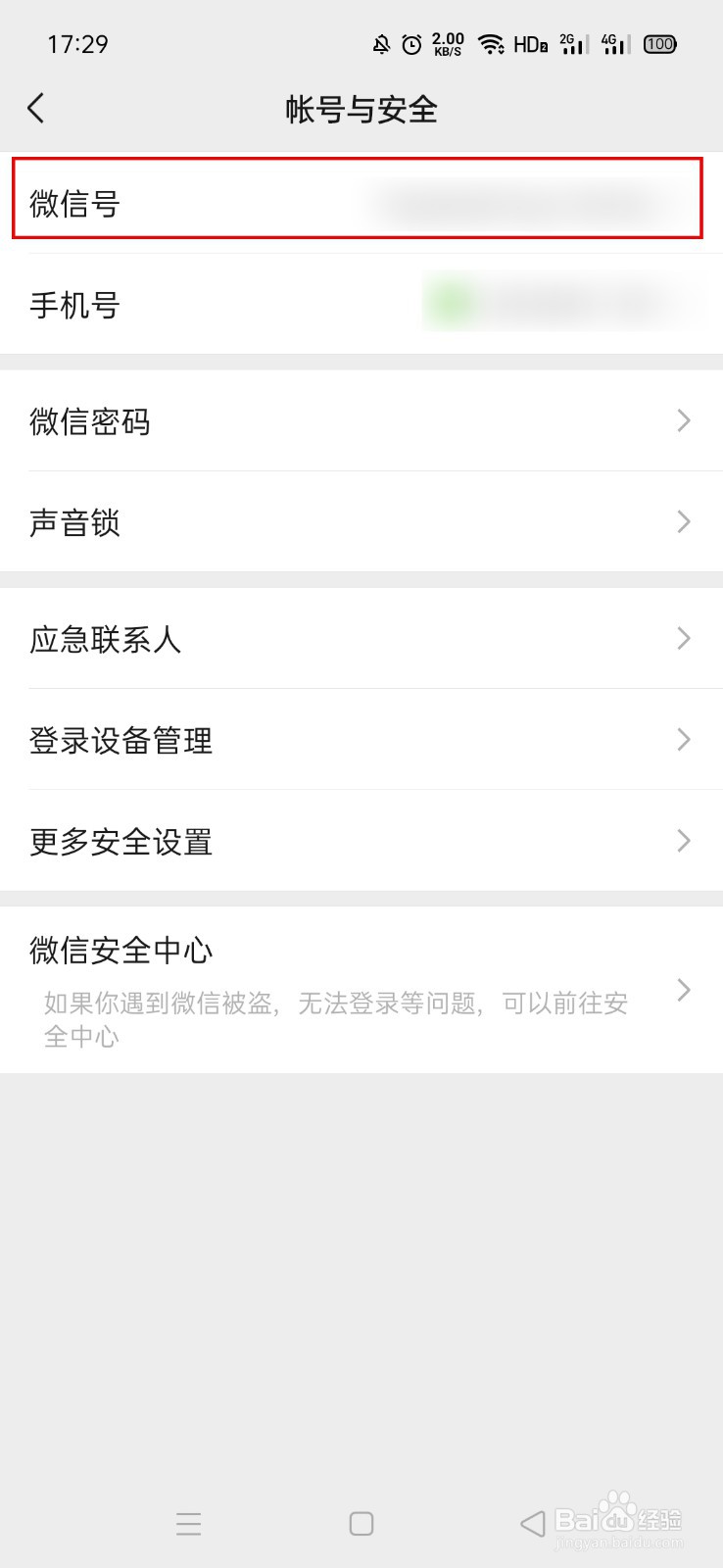The height and width of the screenshot is (1568, 723).
Task: Enable 声音锁 voice lock
Action: pyautogui.click(x=361, y=522)
